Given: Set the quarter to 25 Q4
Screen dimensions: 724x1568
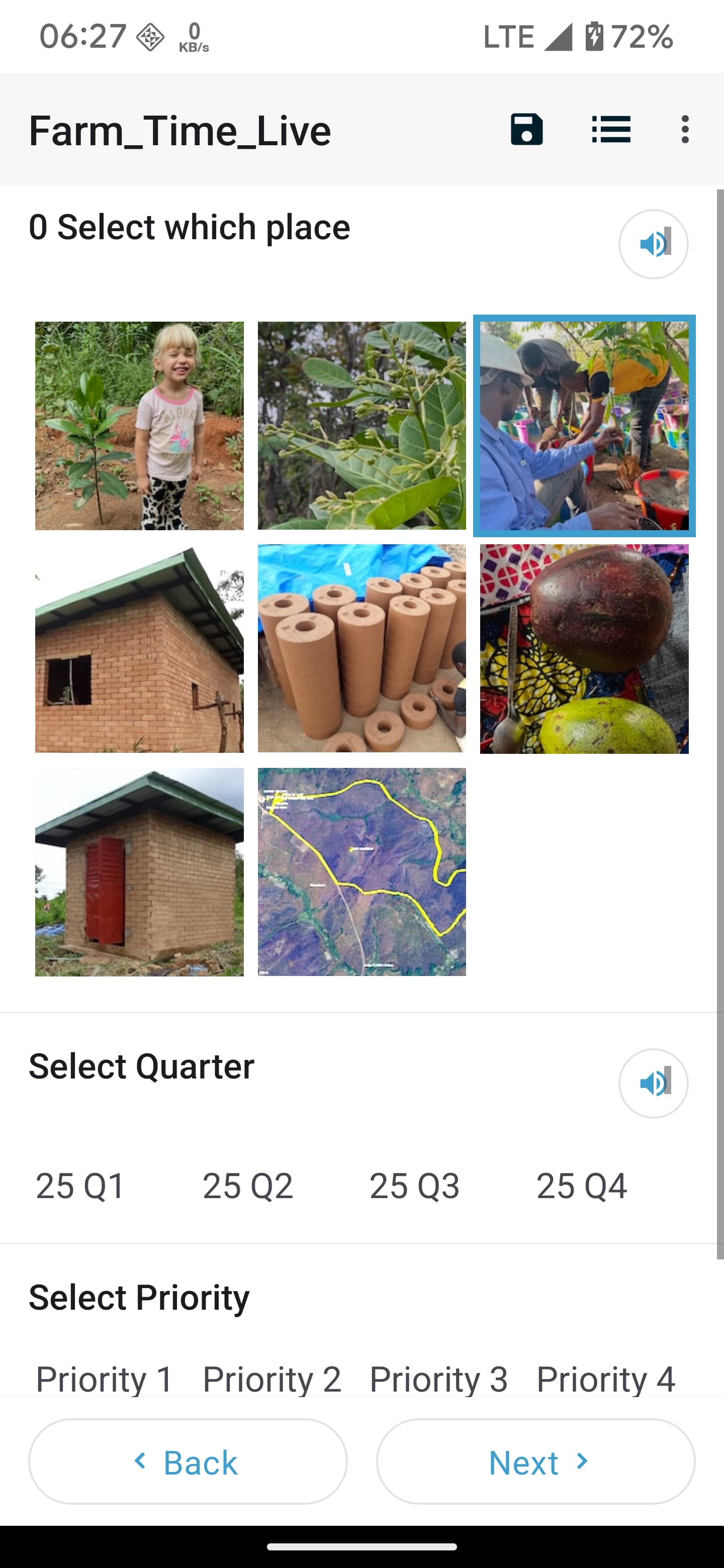Looking at the screenshot, I should tap(582, 1186).
